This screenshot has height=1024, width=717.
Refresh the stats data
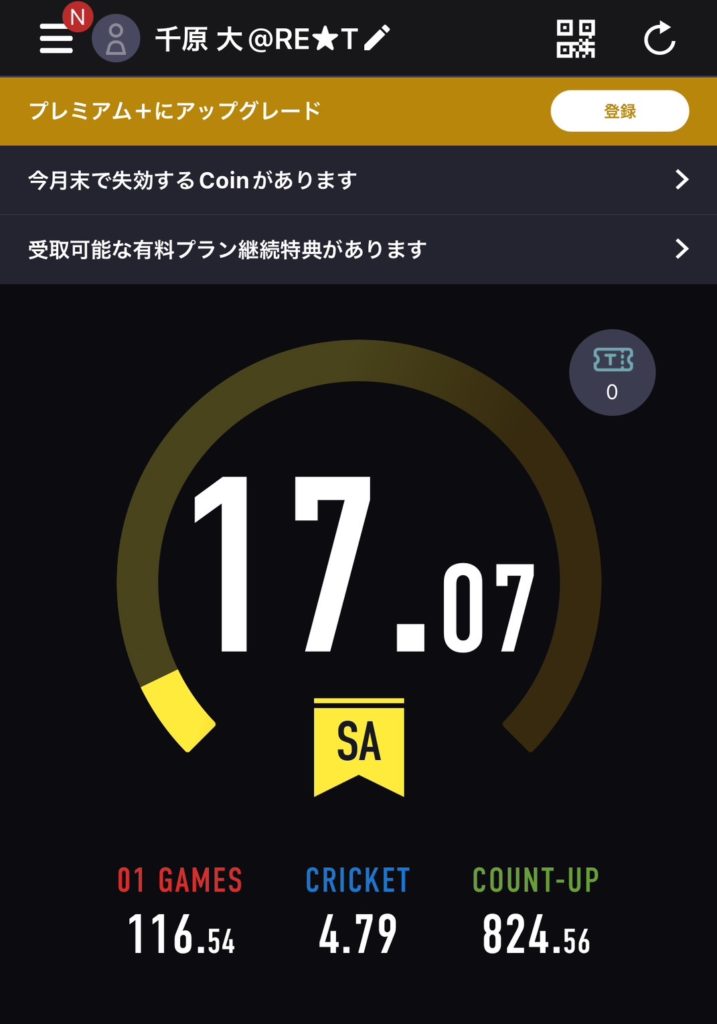click(x=659, y=39)
